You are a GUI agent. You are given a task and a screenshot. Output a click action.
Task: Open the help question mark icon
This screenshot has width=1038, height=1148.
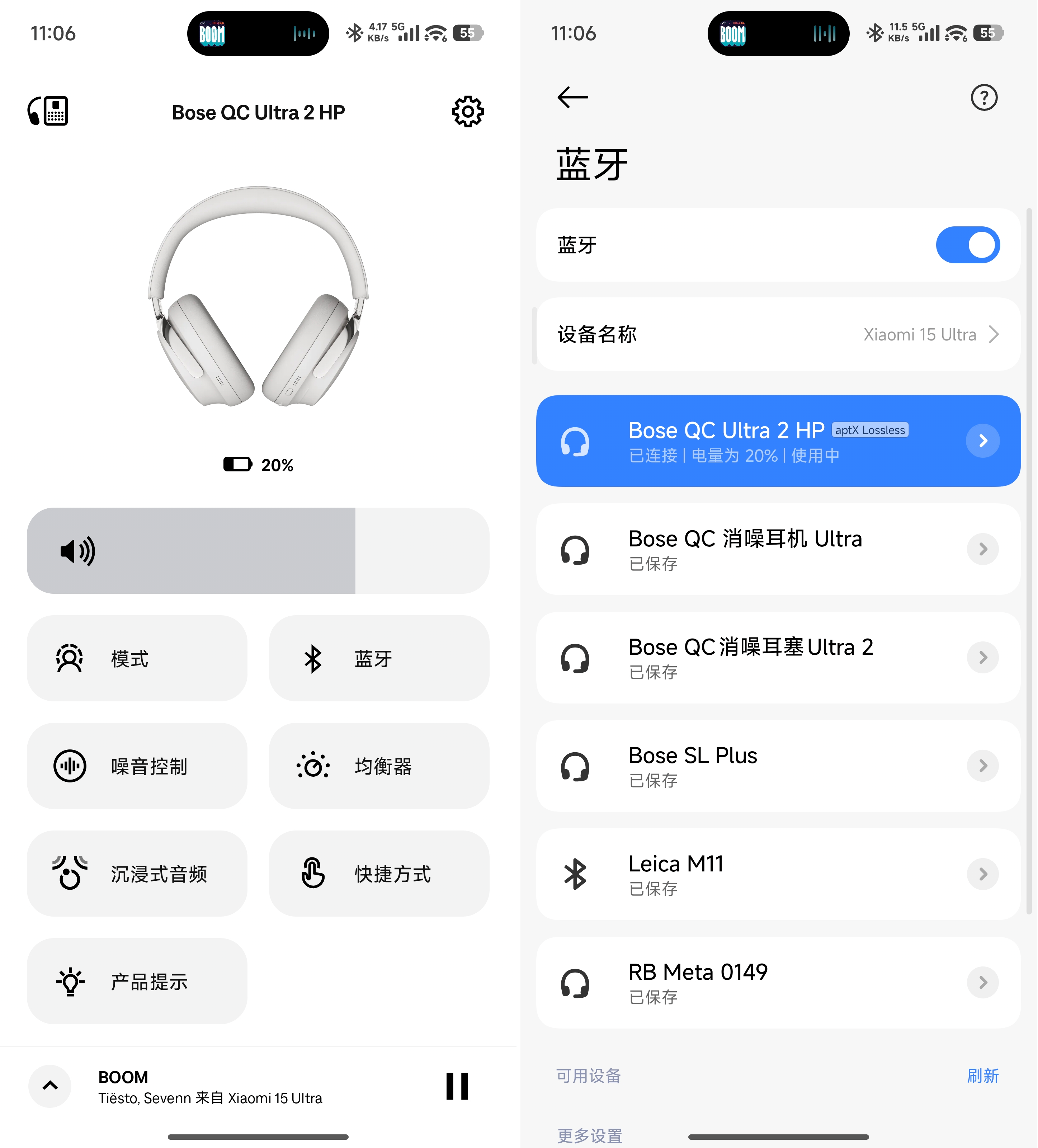pos(983,97)
